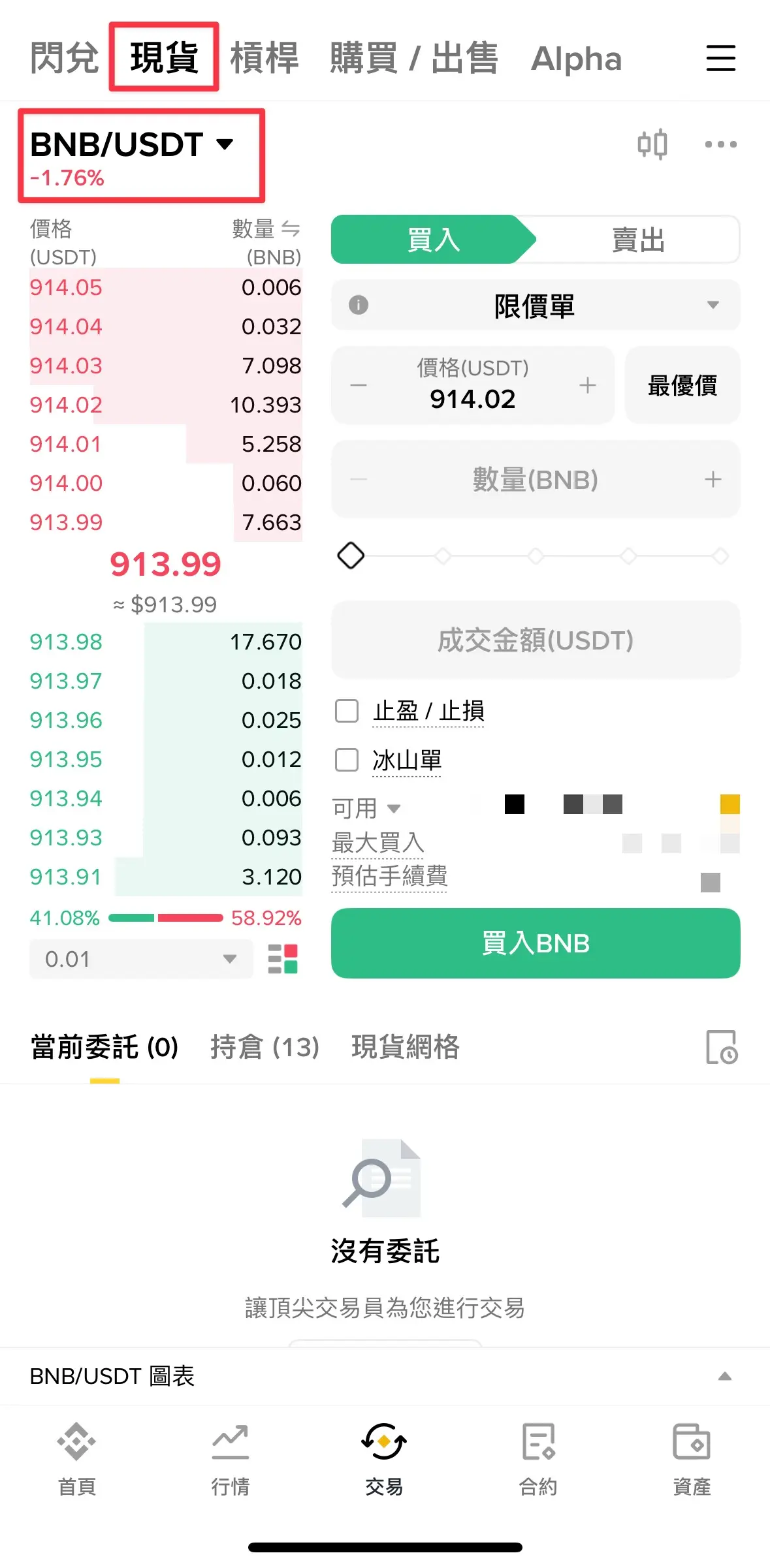Expand the BNB/USDT 圖表 panel
770x1568 pixels.
[724, 1376]
